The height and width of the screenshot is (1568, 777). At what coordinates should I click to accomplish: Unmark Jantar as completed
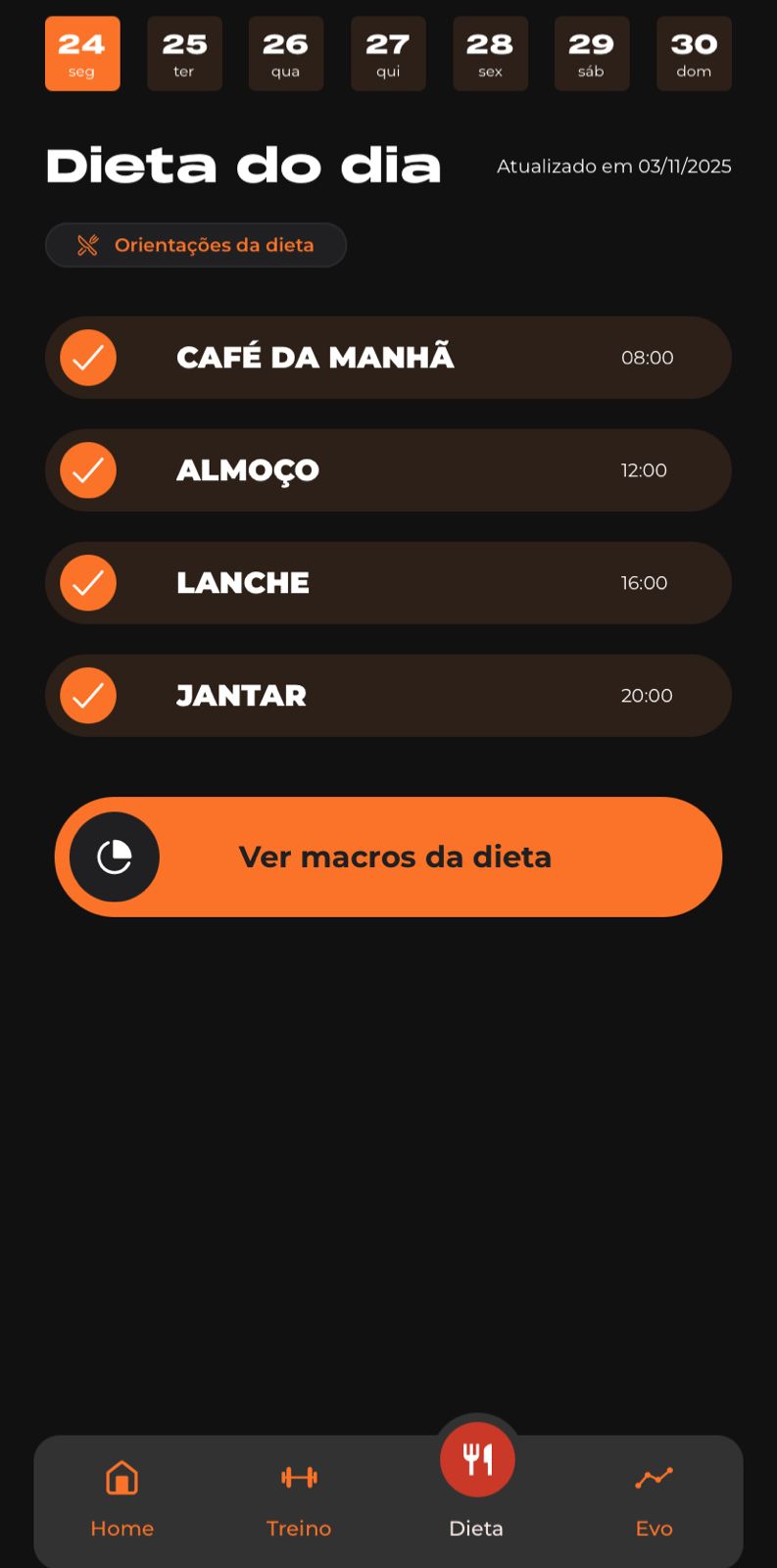coord(88,696)
